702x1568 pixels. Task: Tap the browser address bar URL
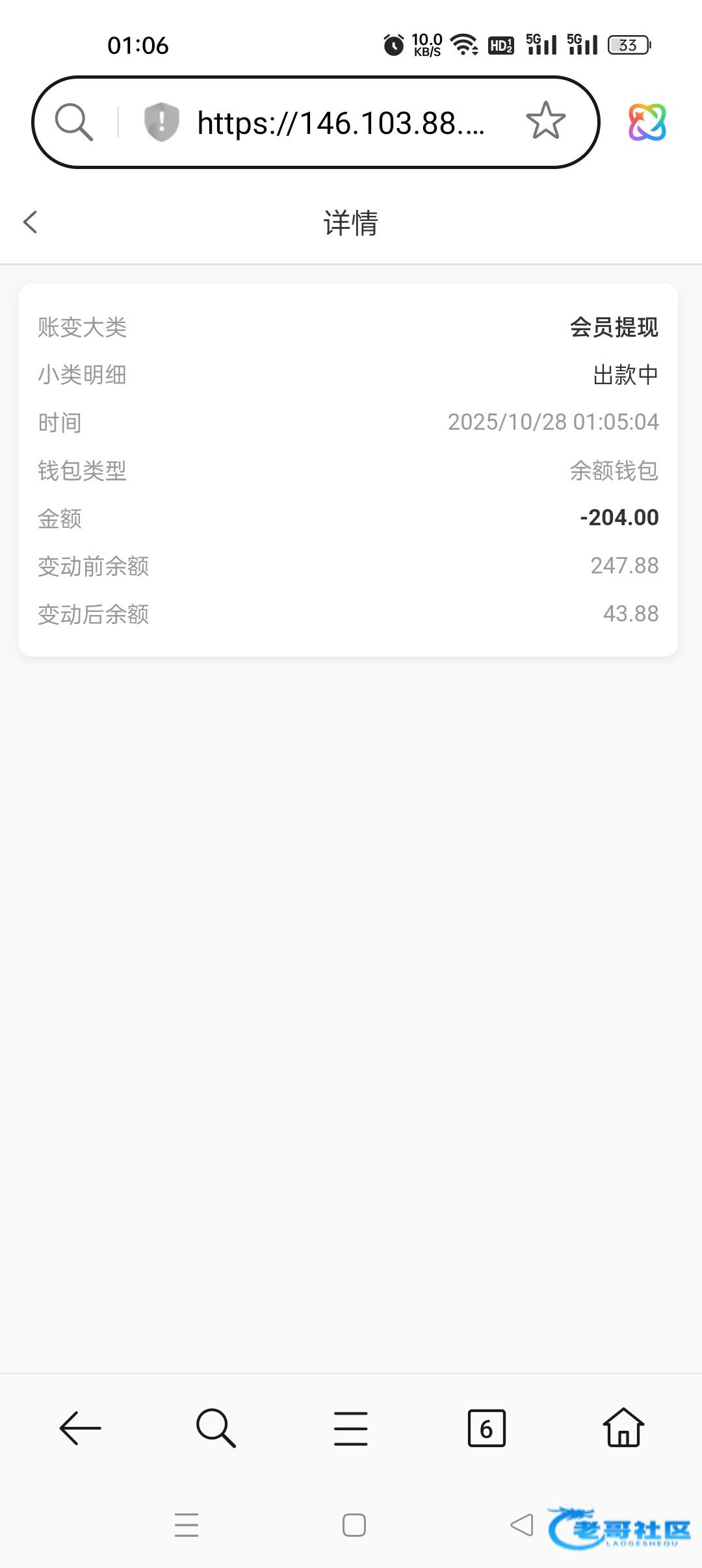tap(341, 123)
